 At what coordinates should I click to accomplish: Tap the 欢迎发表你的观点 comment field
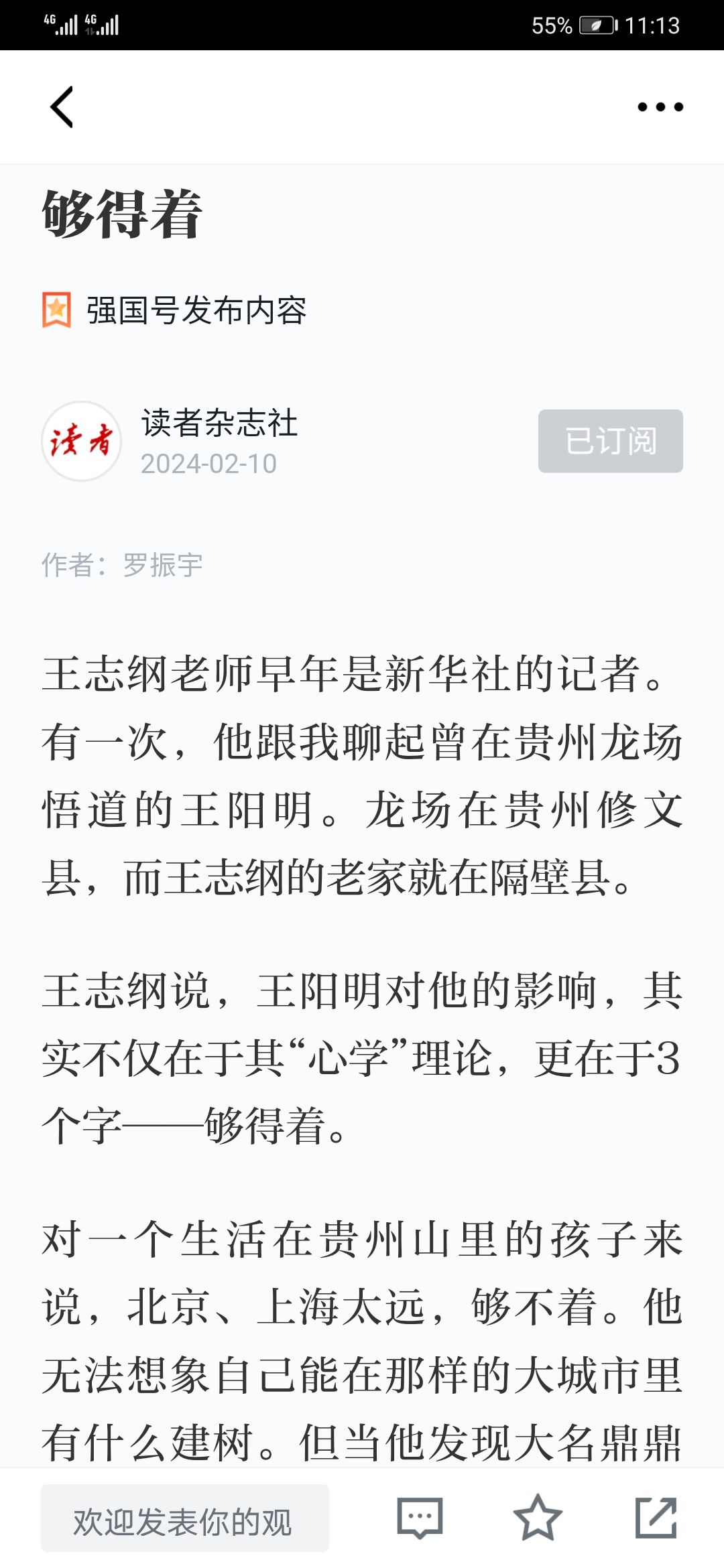(185, 1518)
